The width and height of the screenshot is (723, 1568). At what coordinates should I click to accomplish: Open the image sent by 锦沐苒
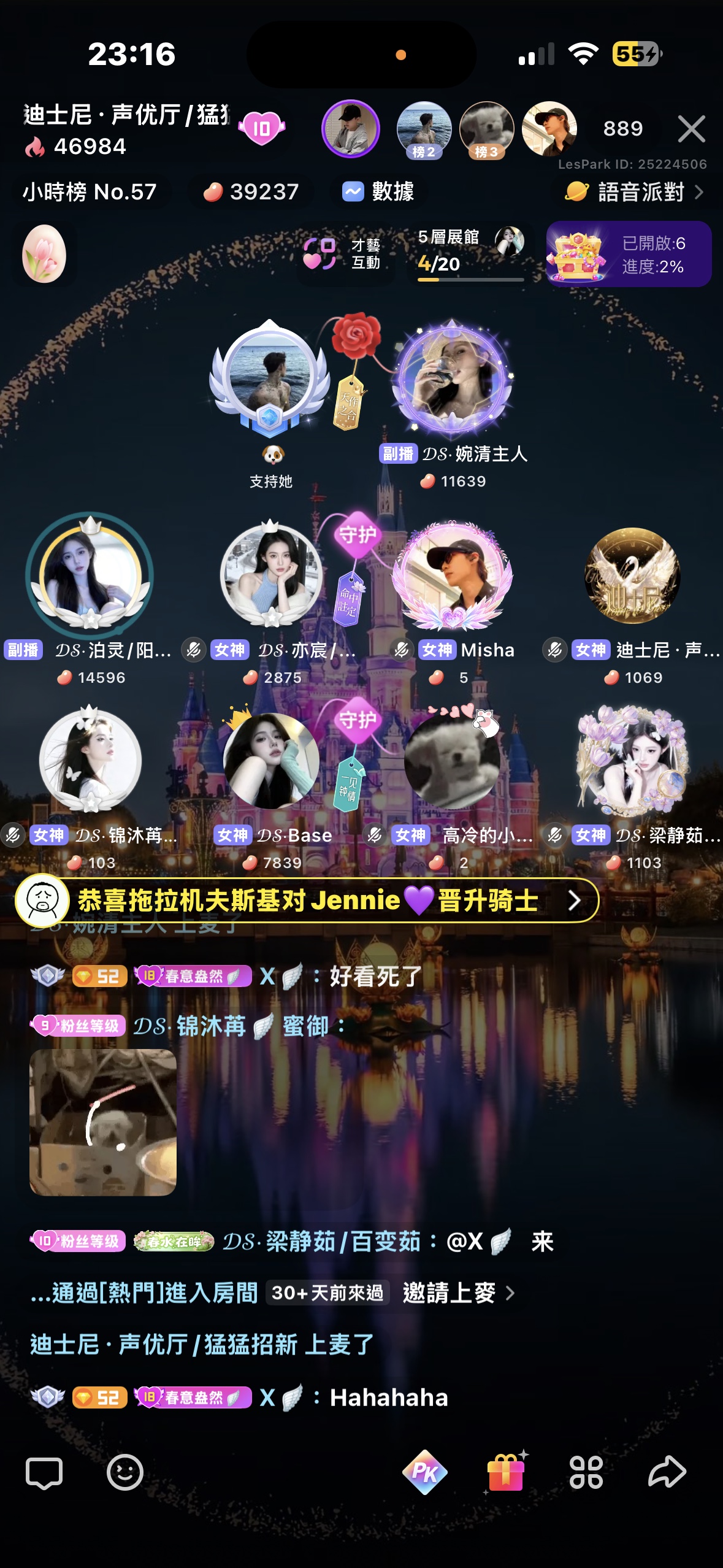[x=103, y=1122]
